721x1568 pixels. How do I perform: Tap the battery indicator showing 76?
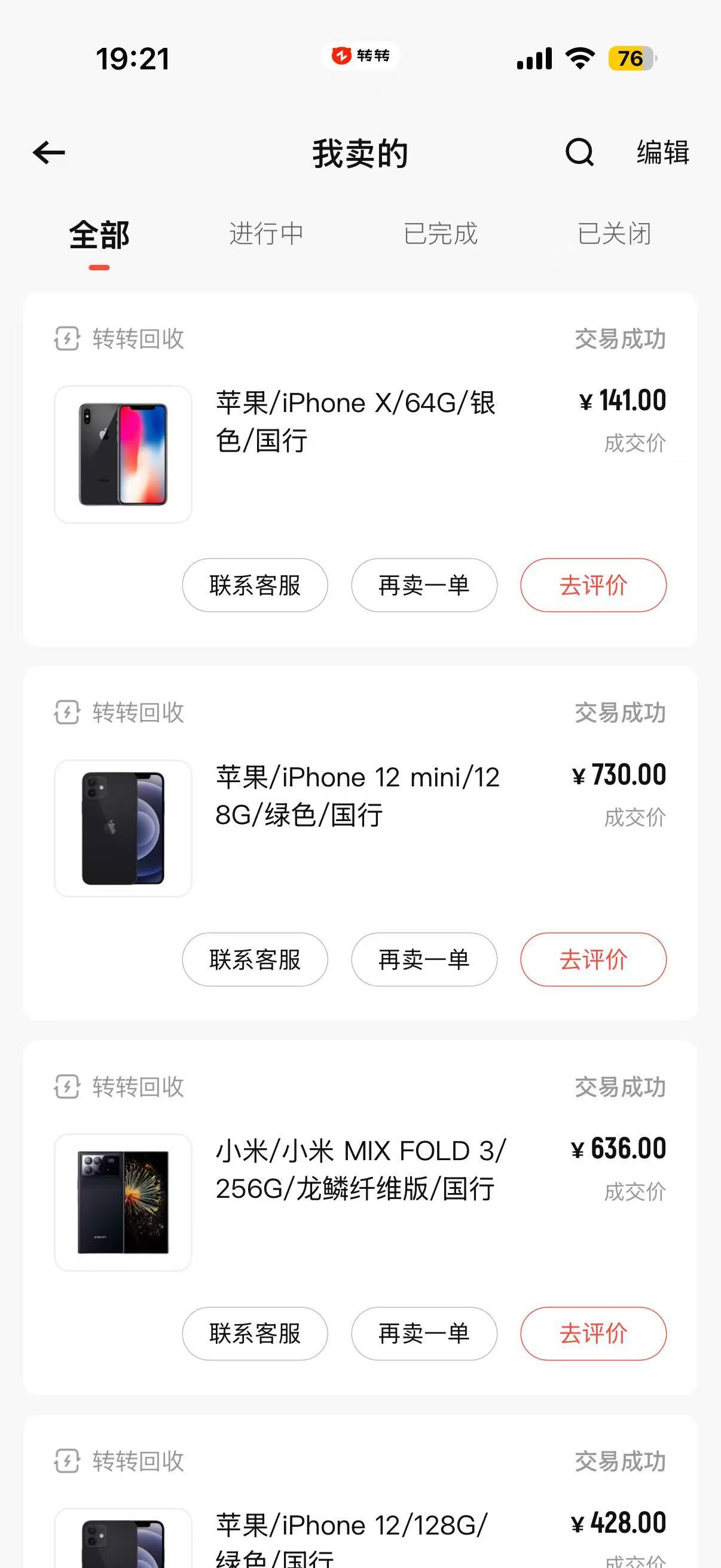(630, 57)
